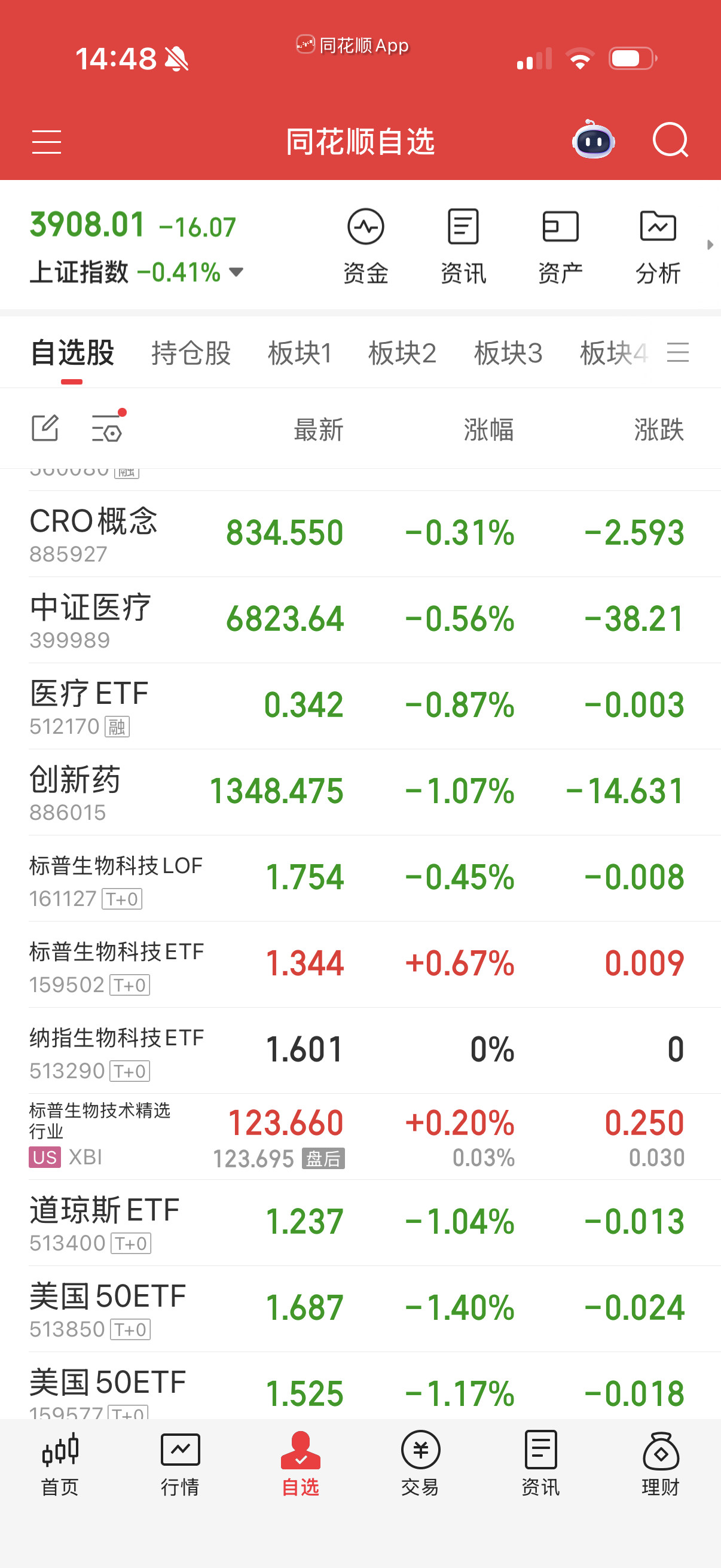Switch to the 板块2 tab
Image resolution: width=721 pixels, height=1568 pixels.
click(404, 353)
